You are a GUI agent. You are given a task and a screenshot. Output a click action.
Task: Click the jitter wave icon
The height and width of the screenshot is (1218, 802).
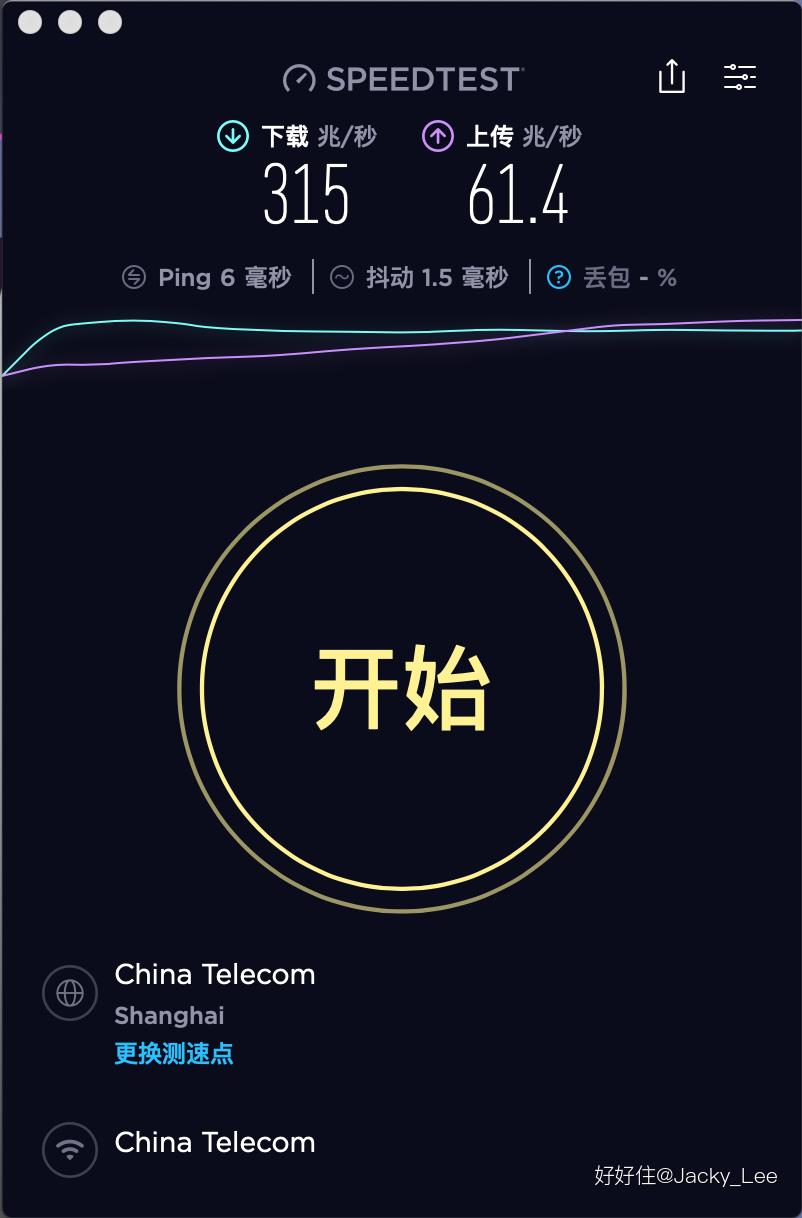(x=341, y=277)
